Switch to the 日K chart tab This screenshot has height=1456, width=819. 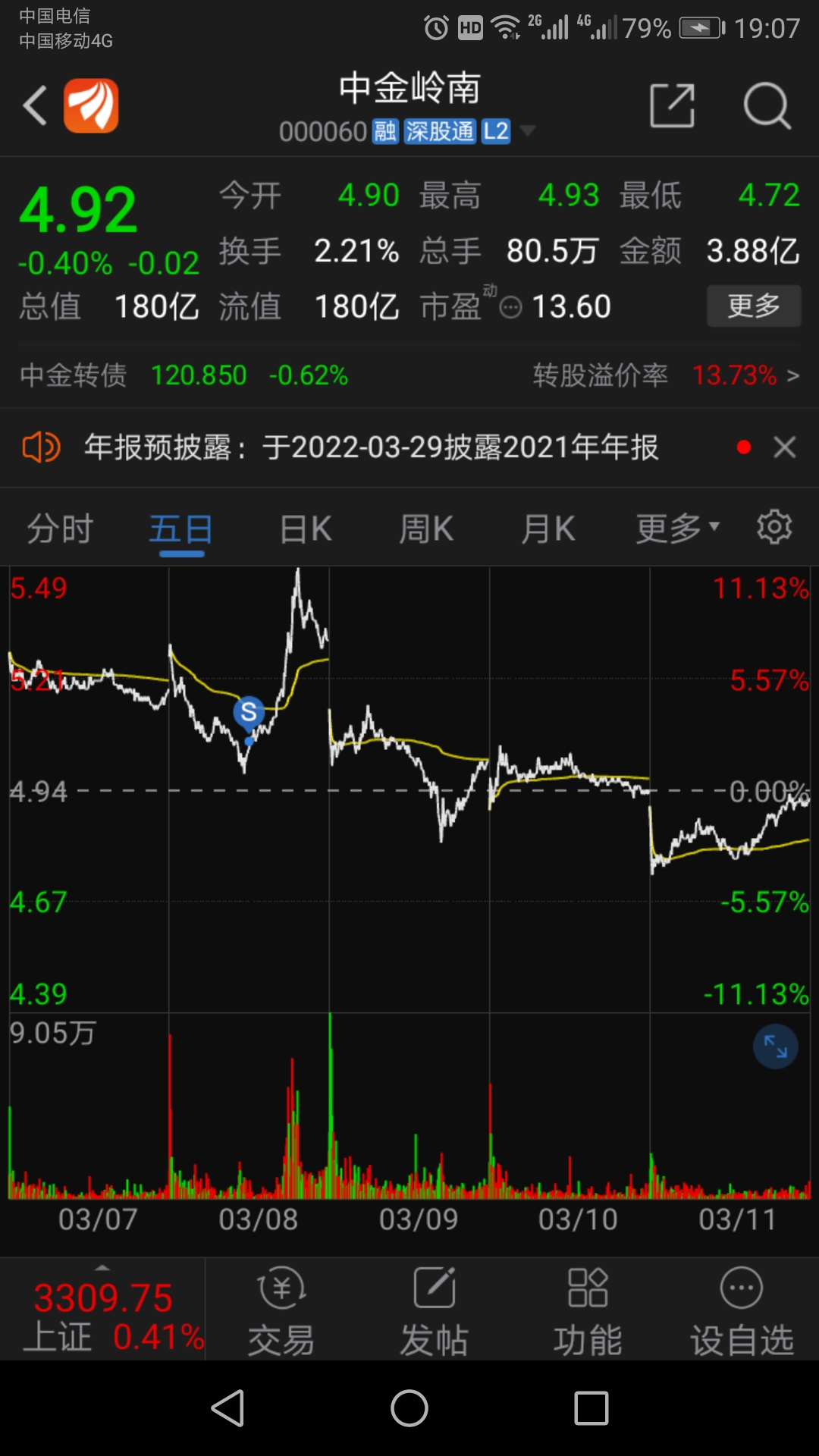point(306,529)
